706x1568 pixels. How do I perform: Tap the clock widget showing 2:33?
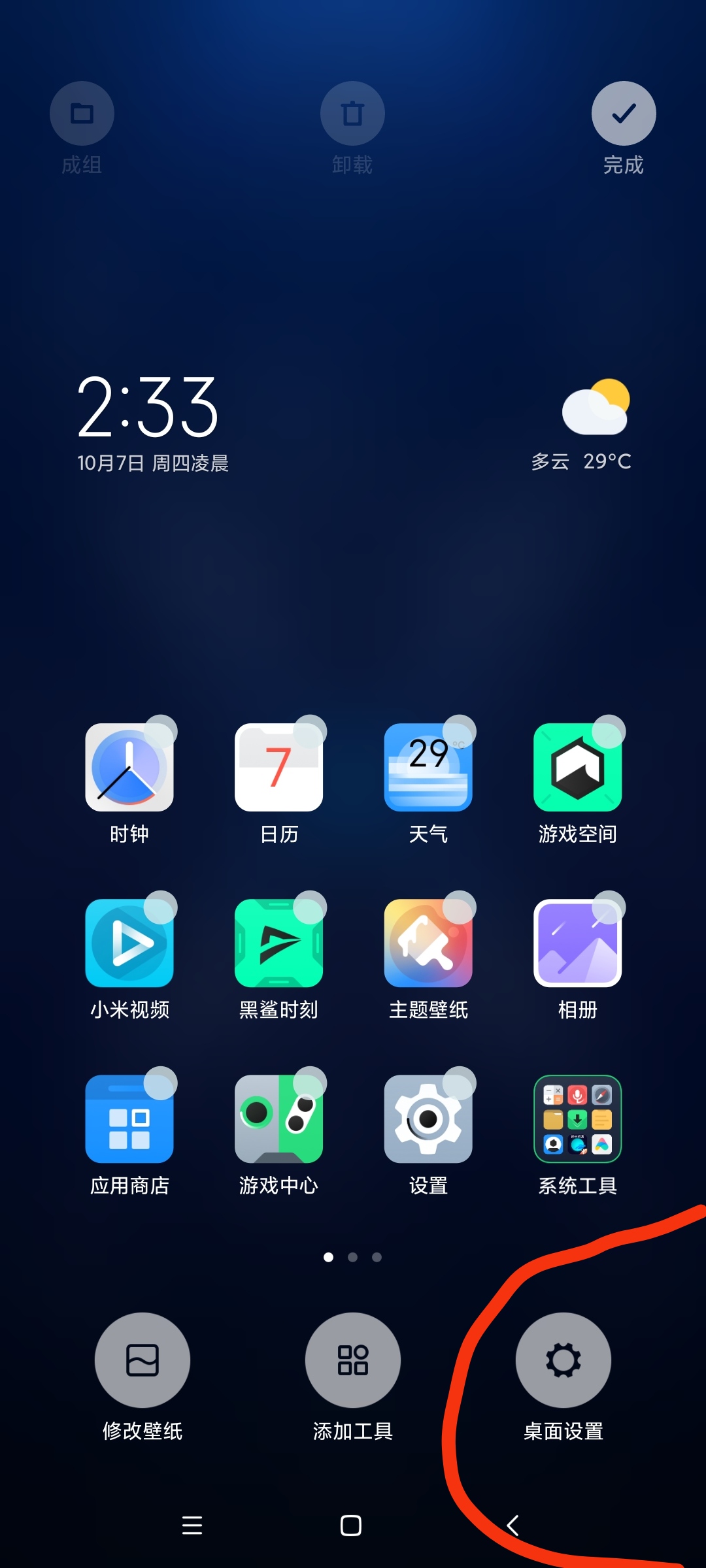click(x=153, y=423)
